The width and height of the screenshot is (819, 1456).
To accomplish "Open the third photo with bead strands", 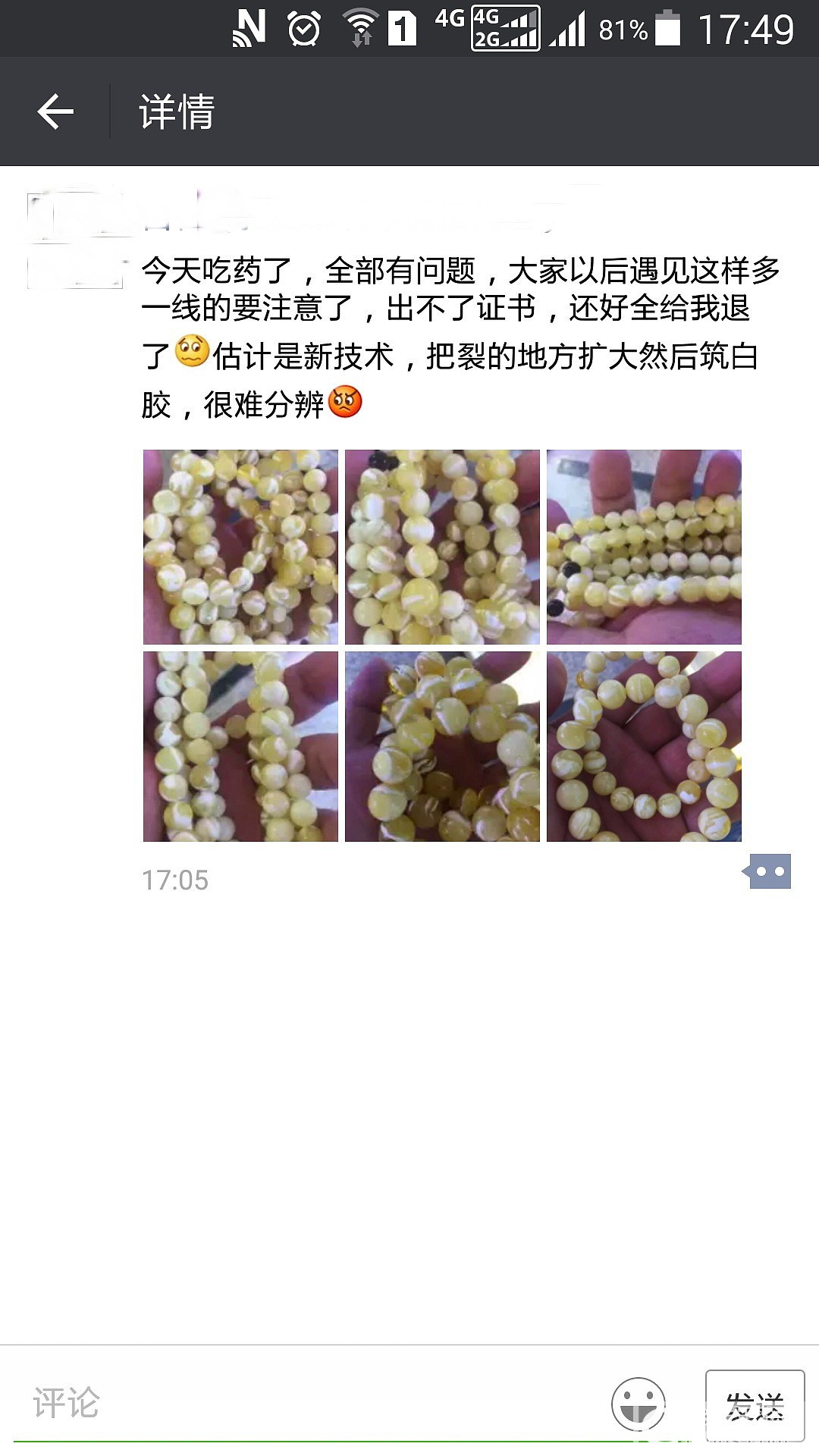I will (x=644, y=547).
